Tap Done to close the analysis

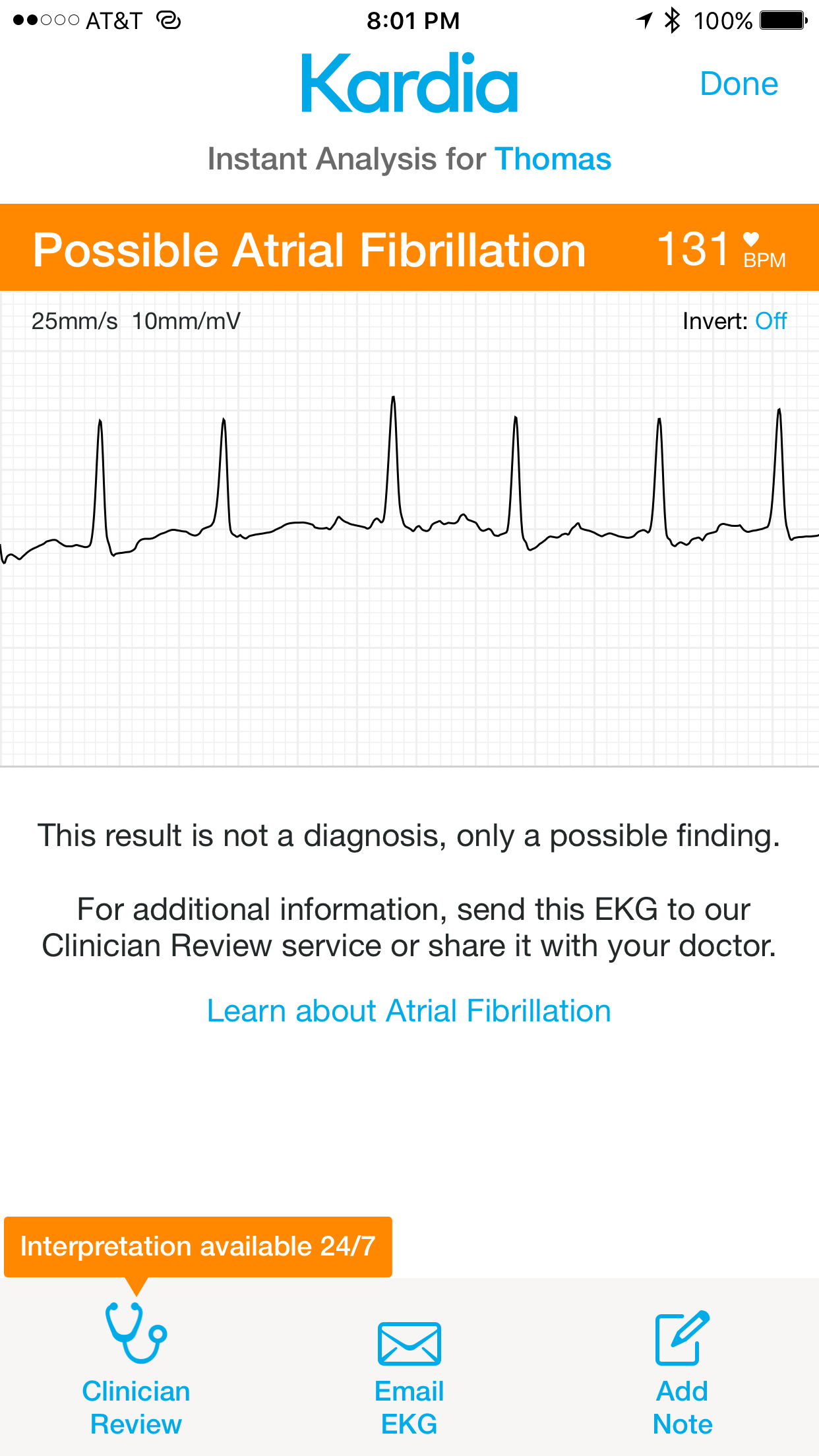(739, 84)
